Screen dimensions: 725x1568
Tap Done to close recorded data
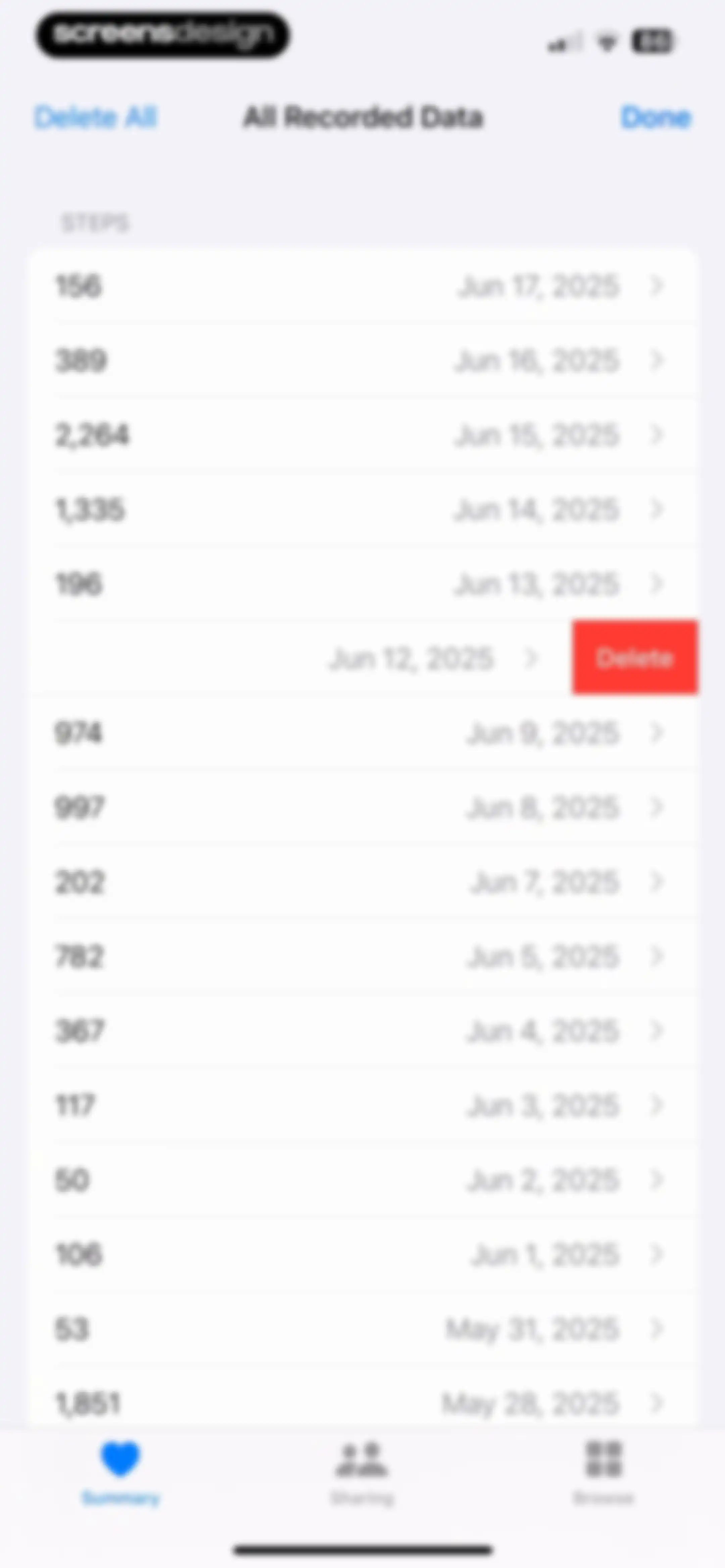point(656,117)
